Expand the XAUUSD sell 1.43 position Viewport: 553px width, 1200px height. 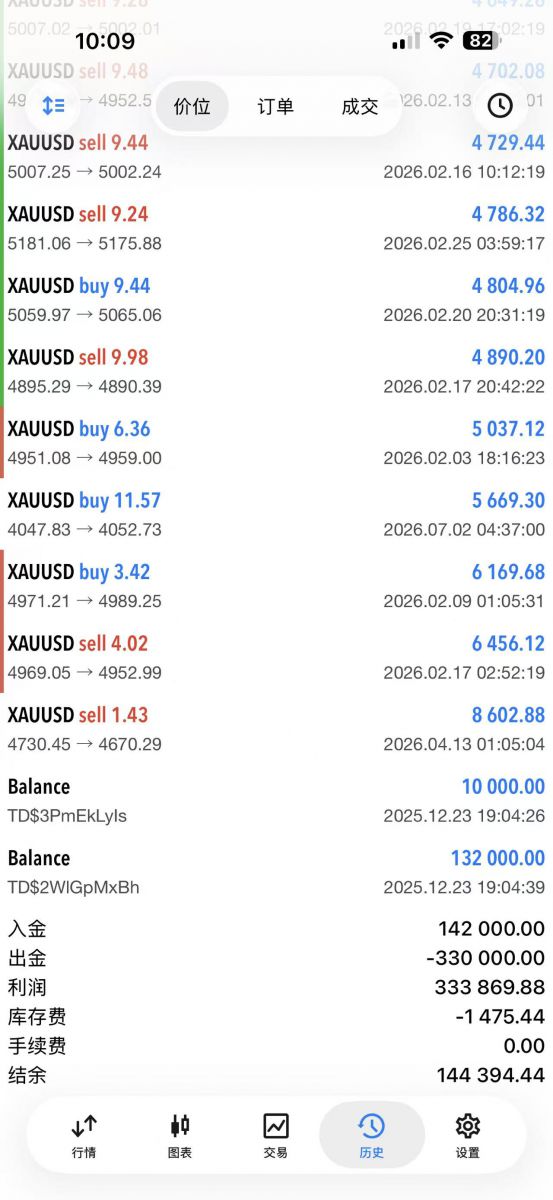276,729
